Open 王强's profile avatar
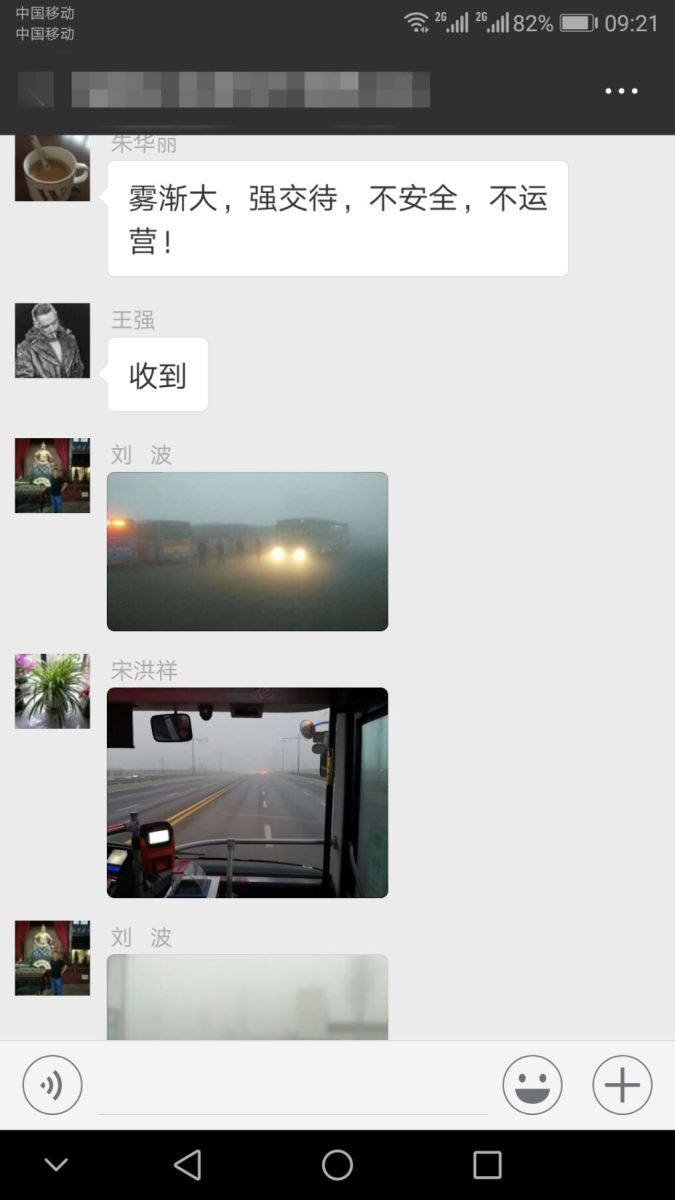675x1200 pixels. tap(52, 341)
